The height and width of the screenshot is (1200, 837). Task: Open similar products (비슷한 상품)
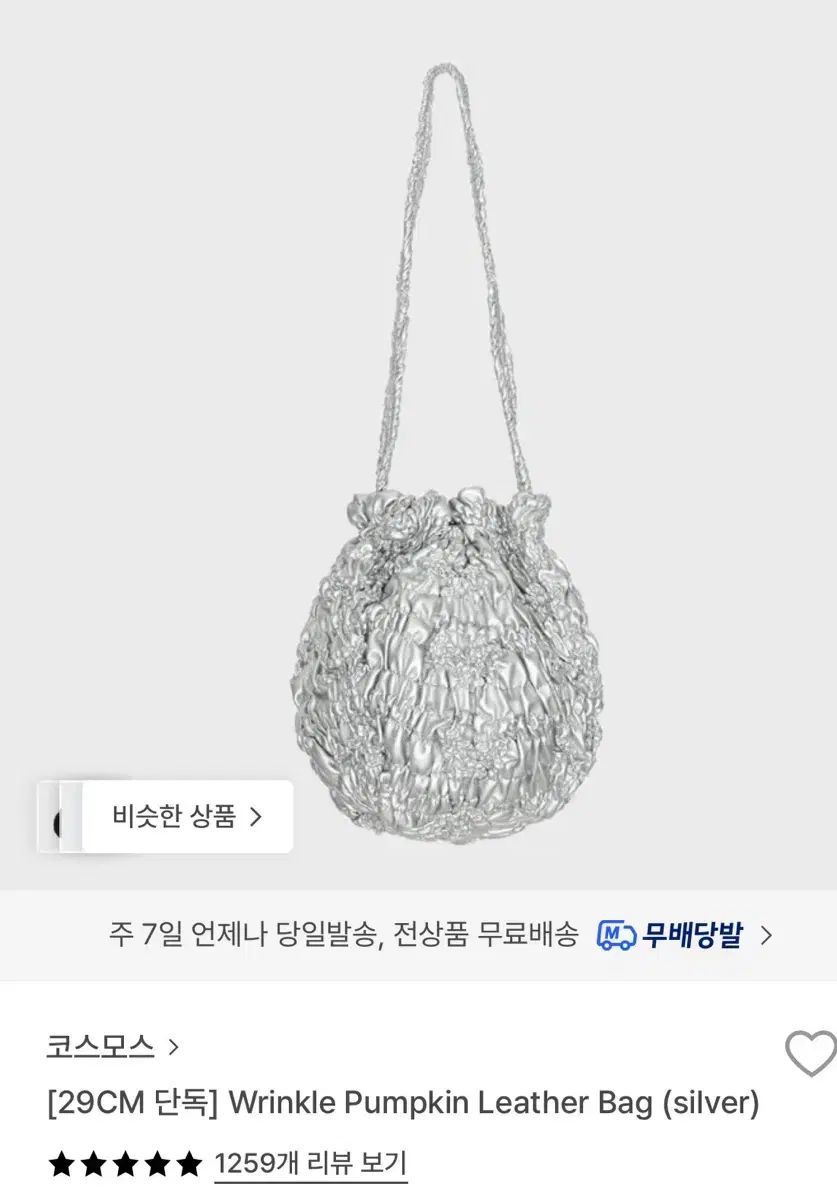[x=186, y=817]
